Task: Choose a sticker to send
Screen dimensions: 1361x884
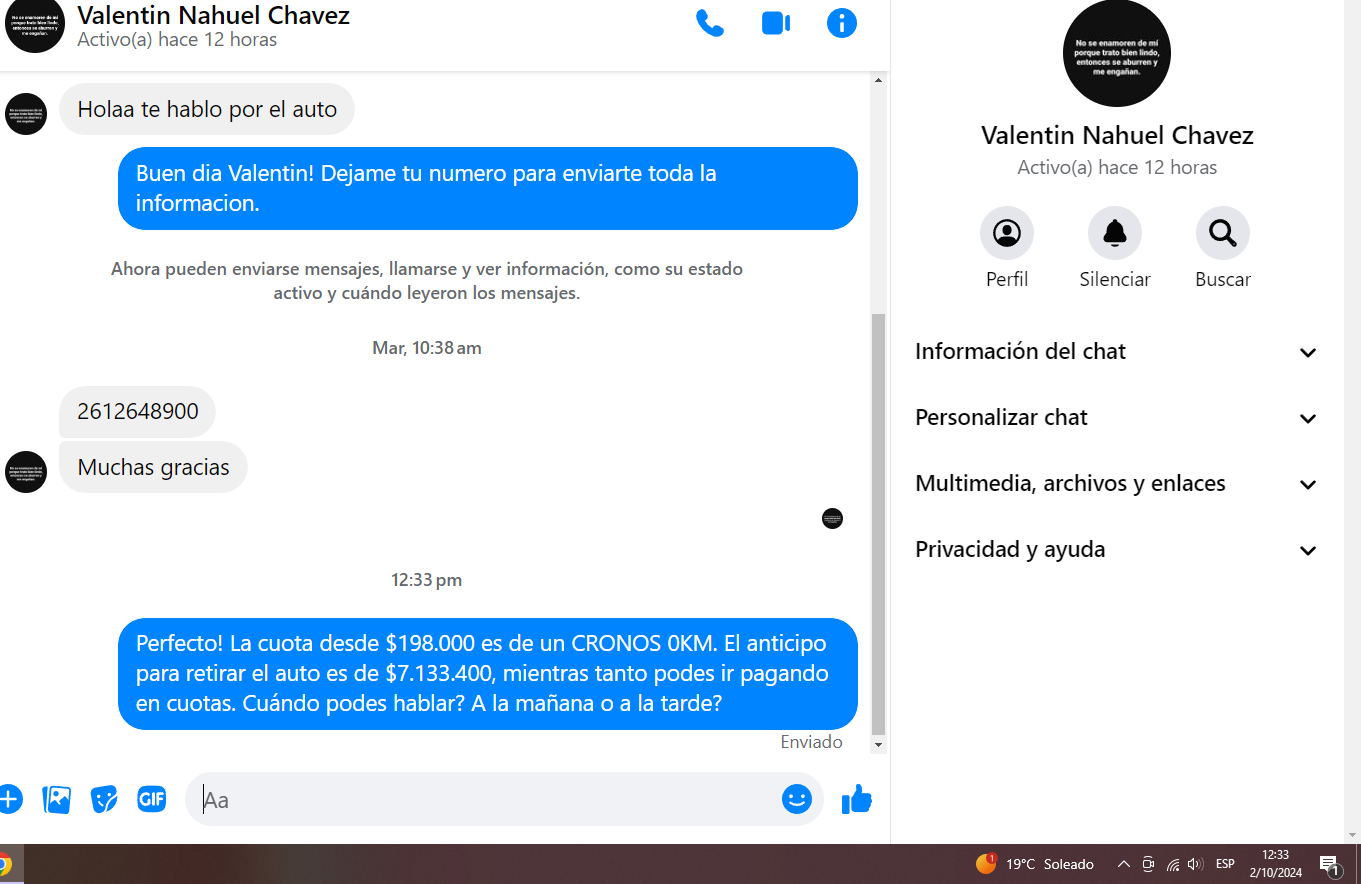Action: 104,799
